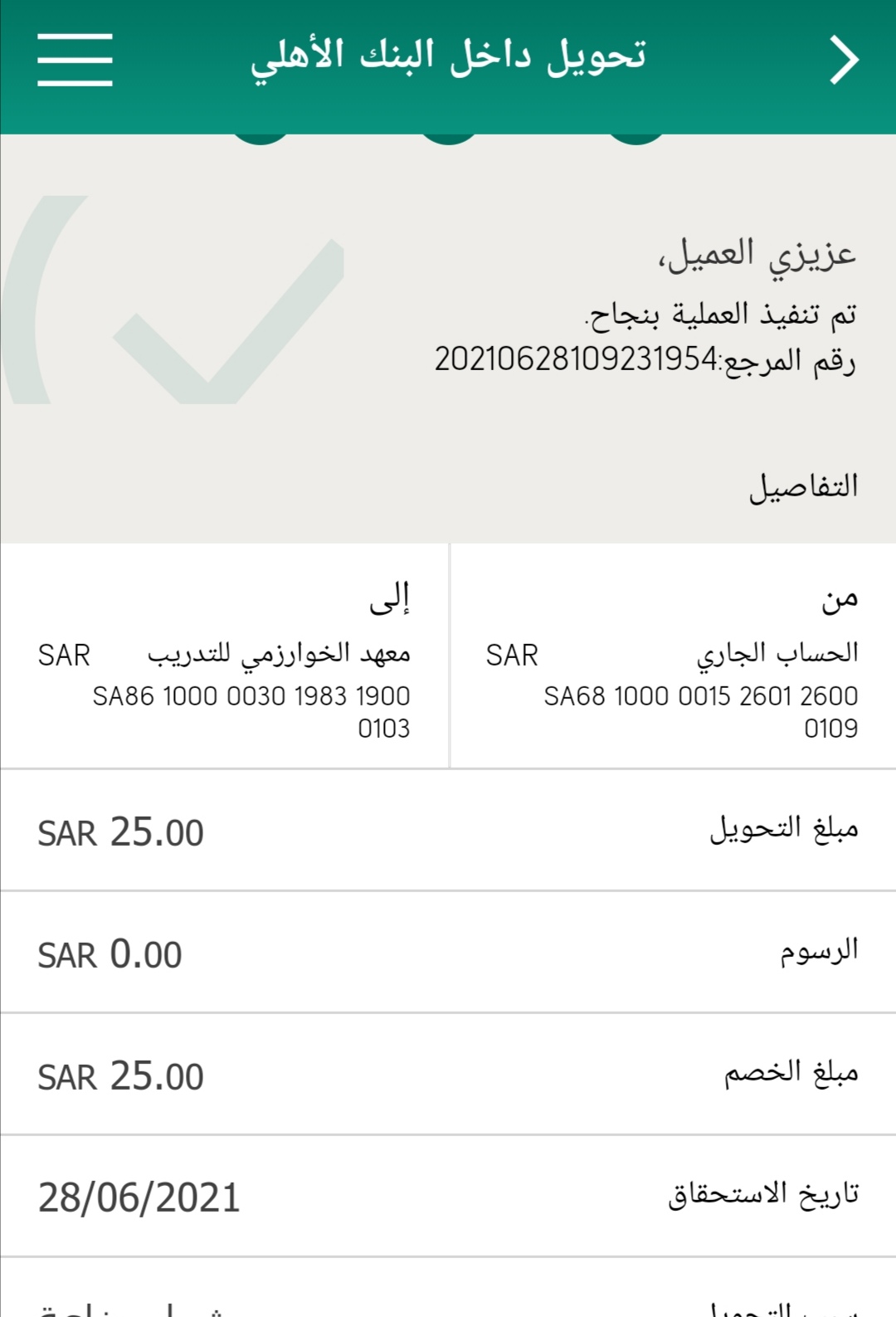The image size is (896, 1317).
Task: Open the hamburger menu
Action: coord(75,60)
